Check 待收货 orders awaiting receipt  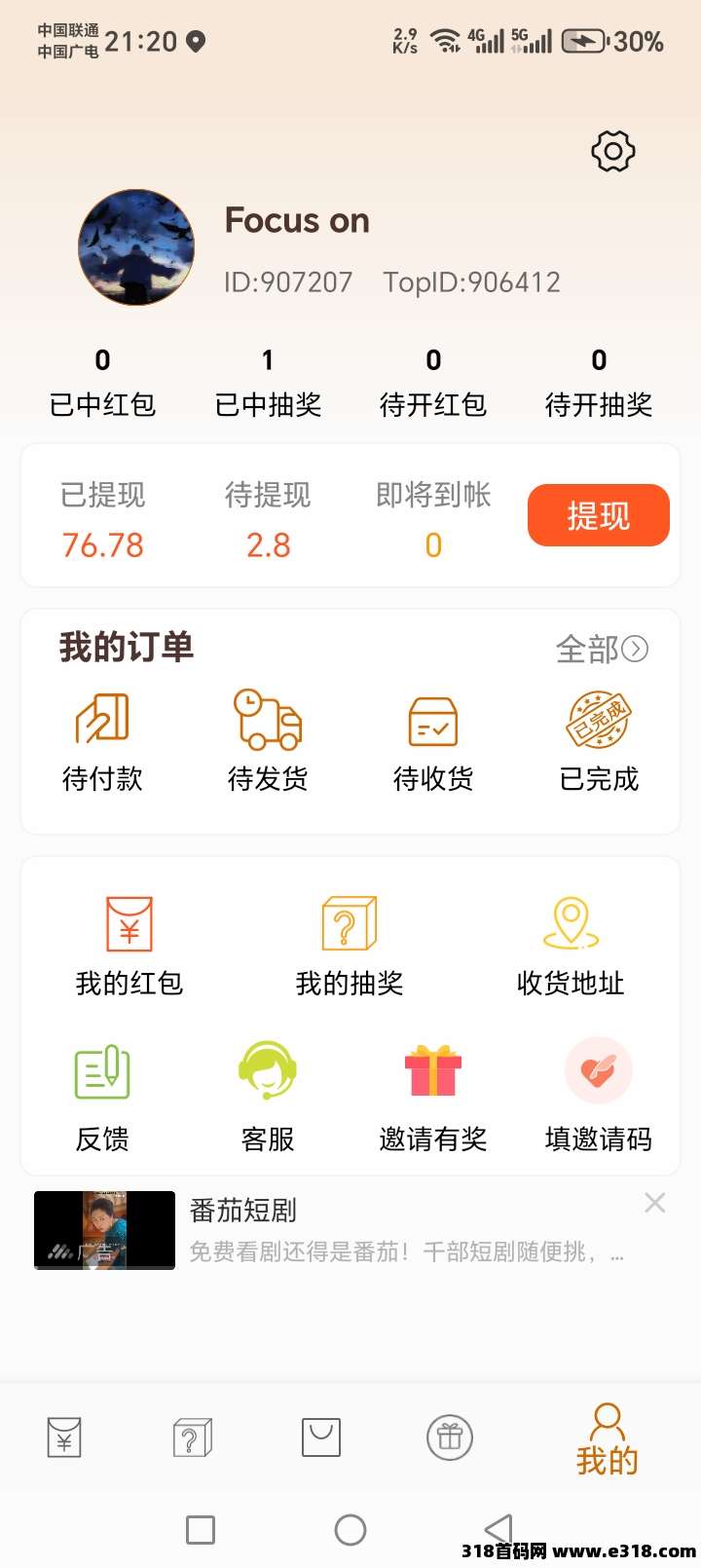tap(433, 740)
